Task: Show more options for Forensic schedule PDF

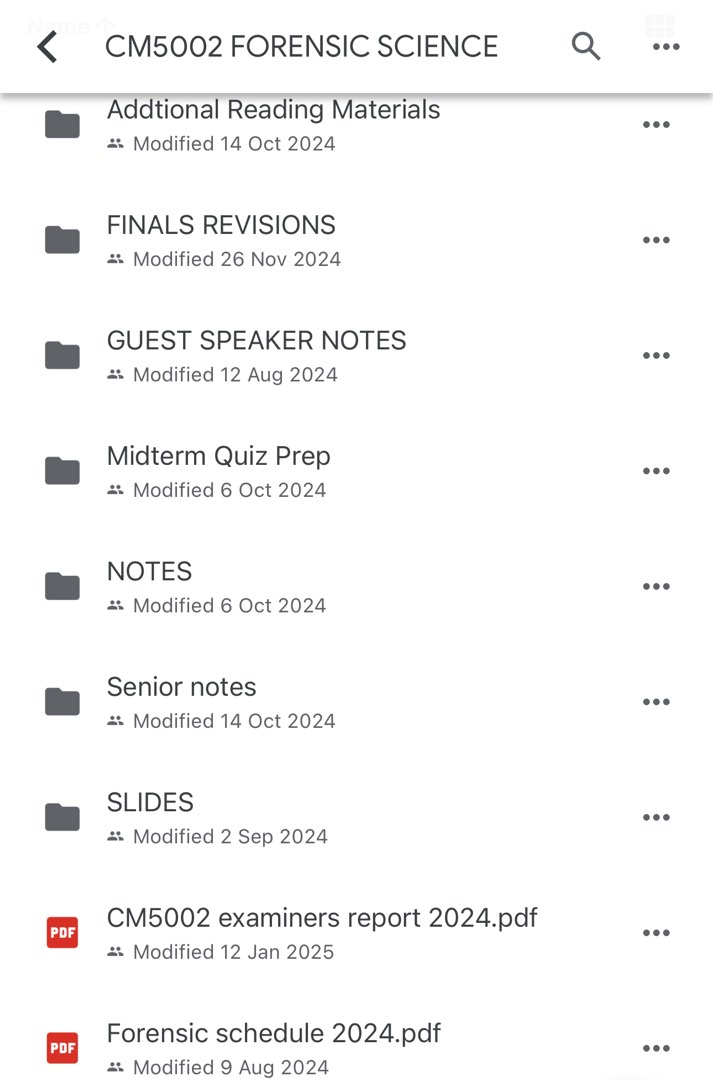Action: pos(656,1049)
